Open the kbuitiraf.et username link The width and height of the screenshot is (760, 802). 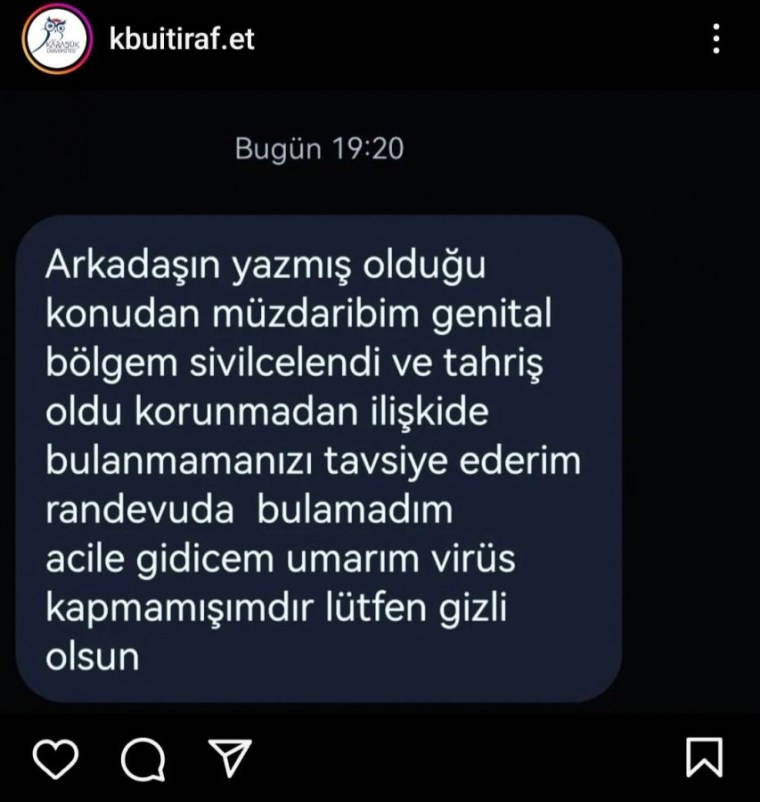(181, 39)
